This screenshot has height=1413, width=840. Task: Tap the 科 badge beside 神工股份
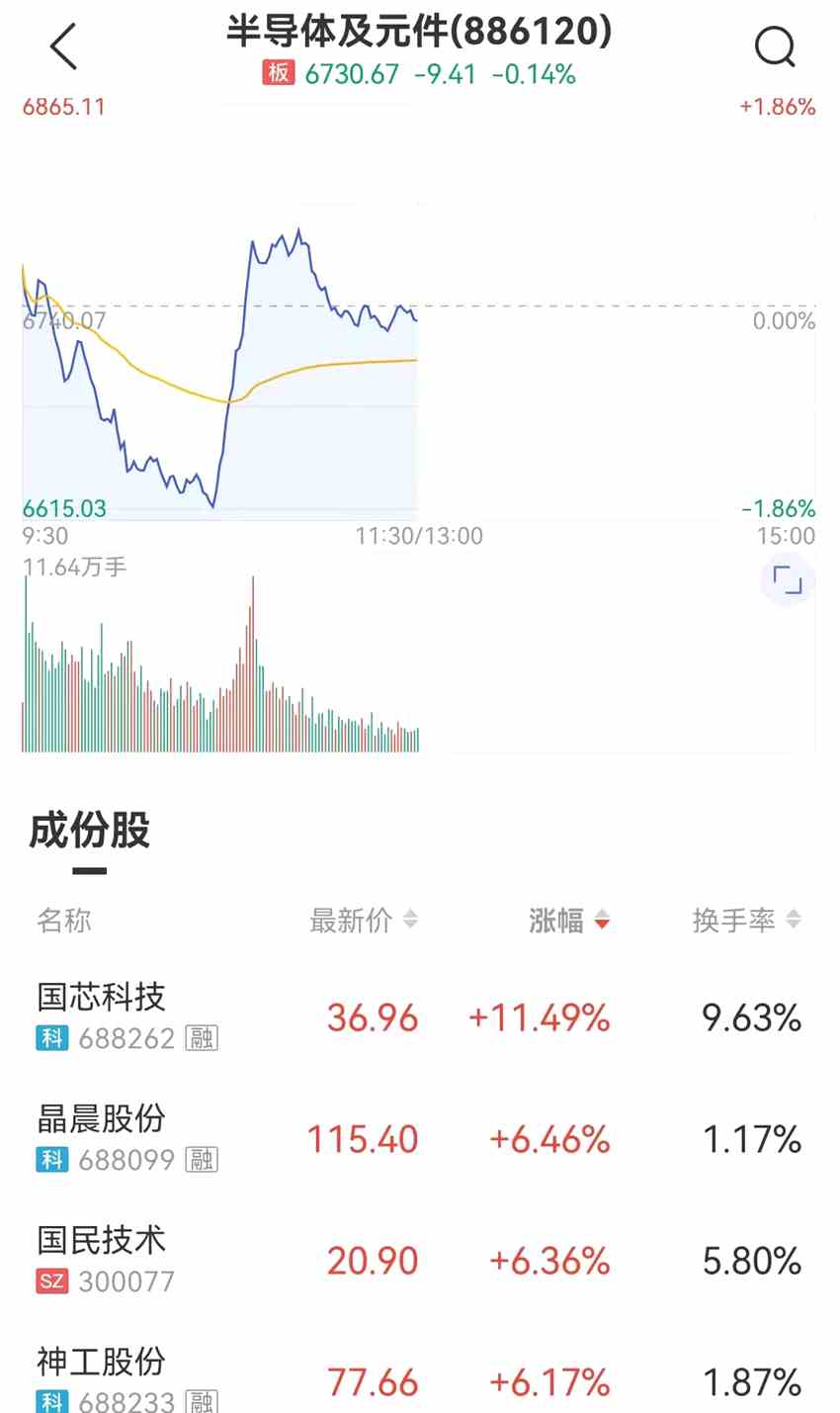(50, 1401)
